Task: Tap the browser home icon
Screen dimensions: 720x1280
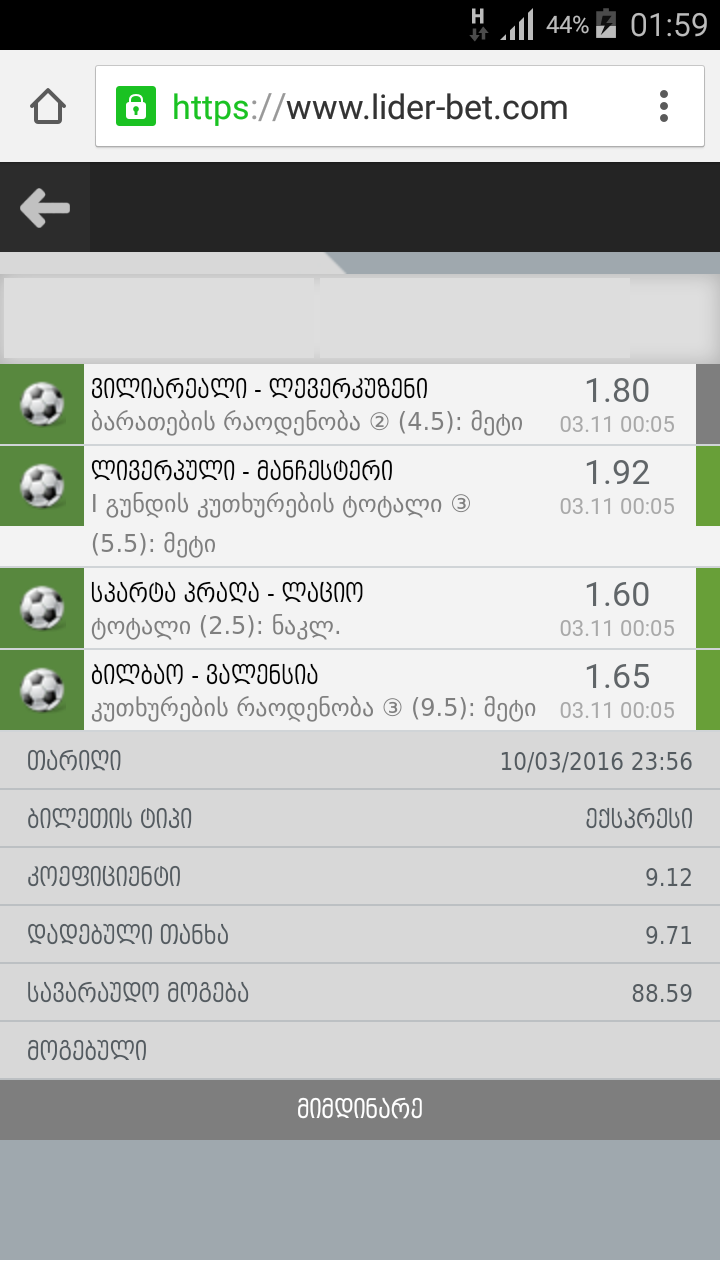Action: [48, 106]
